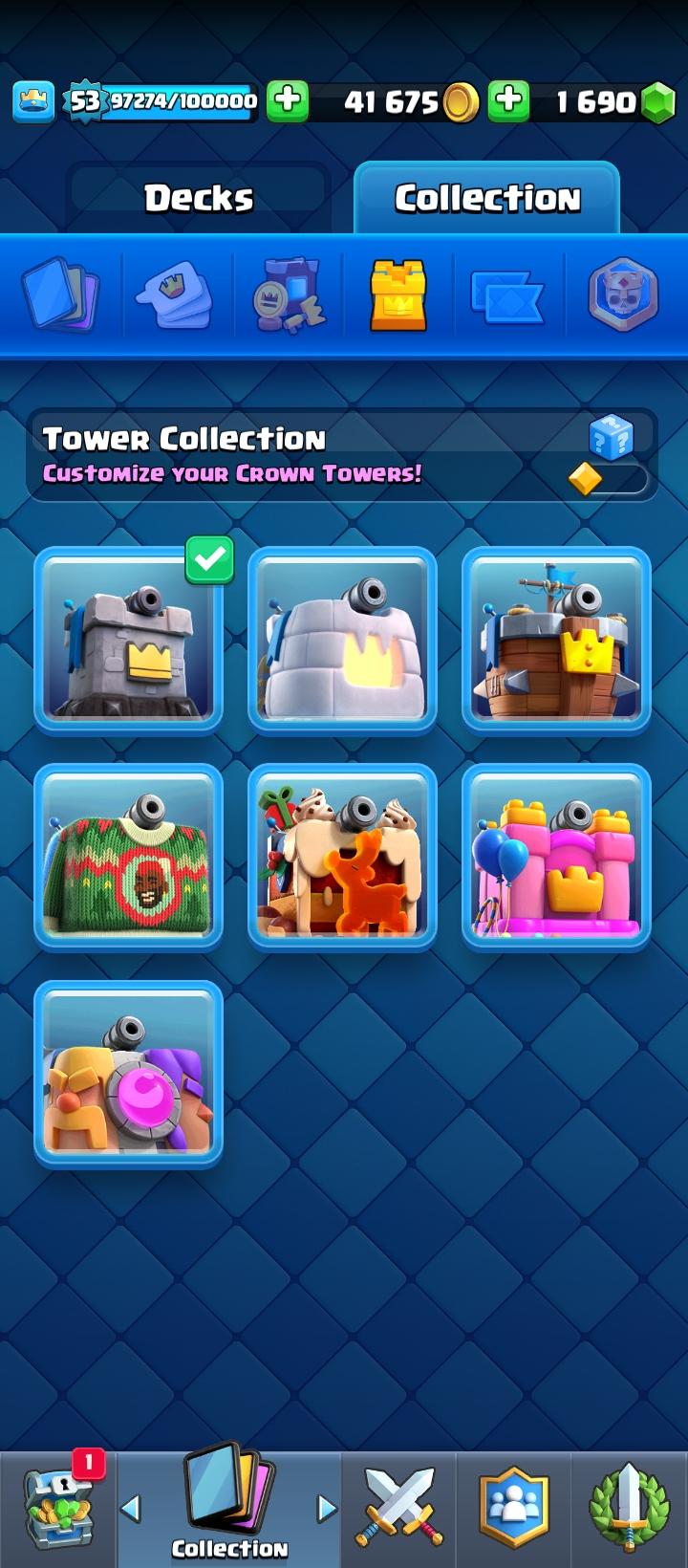This screenshot has height=1568, width=688.
Task: Select the default stone tower skin
Action: (x=128, y=640)
